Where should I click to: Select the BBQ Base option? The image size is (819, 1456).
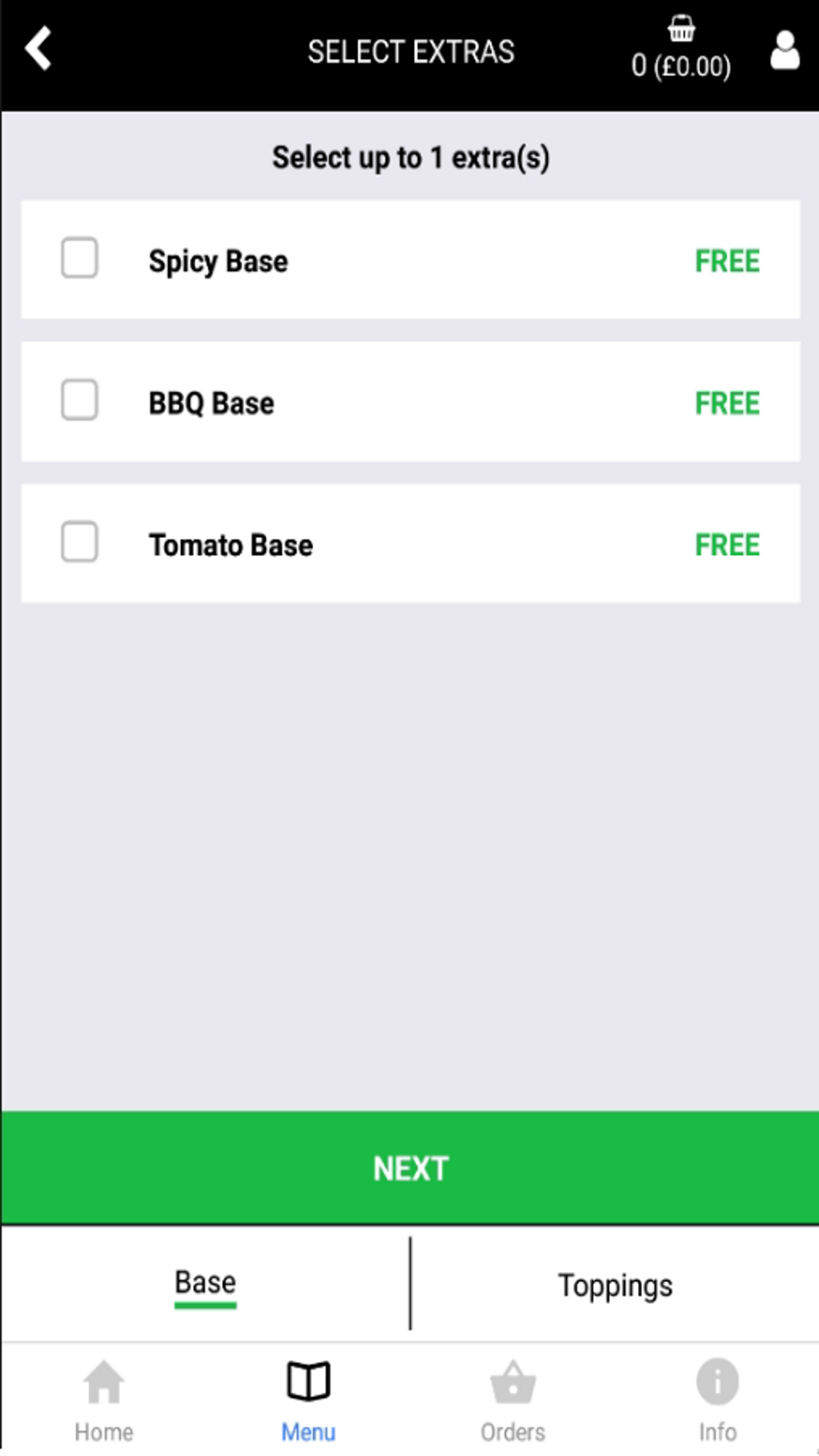pyautogui.click(x=410, y=402)
